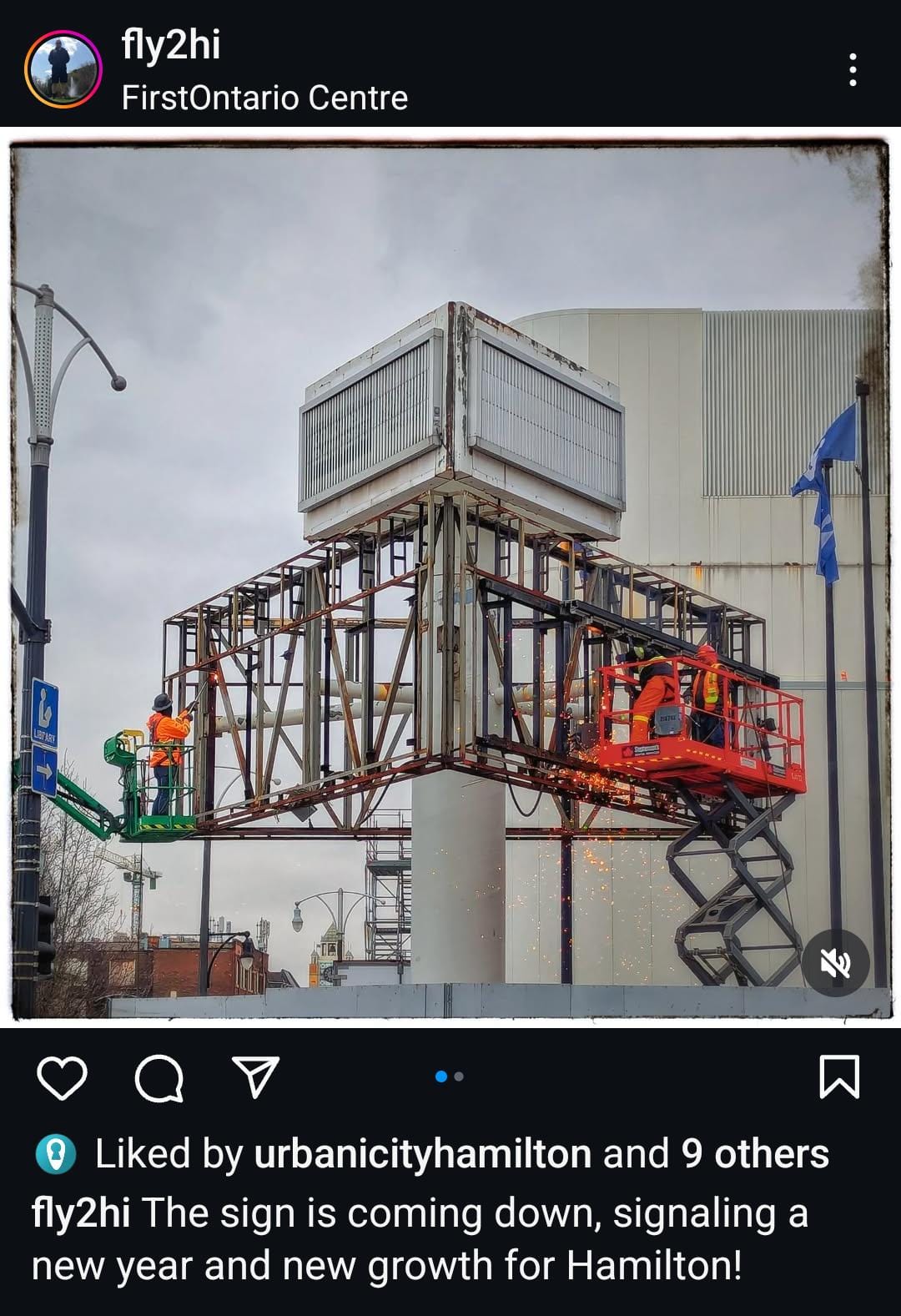Like this post with the heart icon

63,1077
